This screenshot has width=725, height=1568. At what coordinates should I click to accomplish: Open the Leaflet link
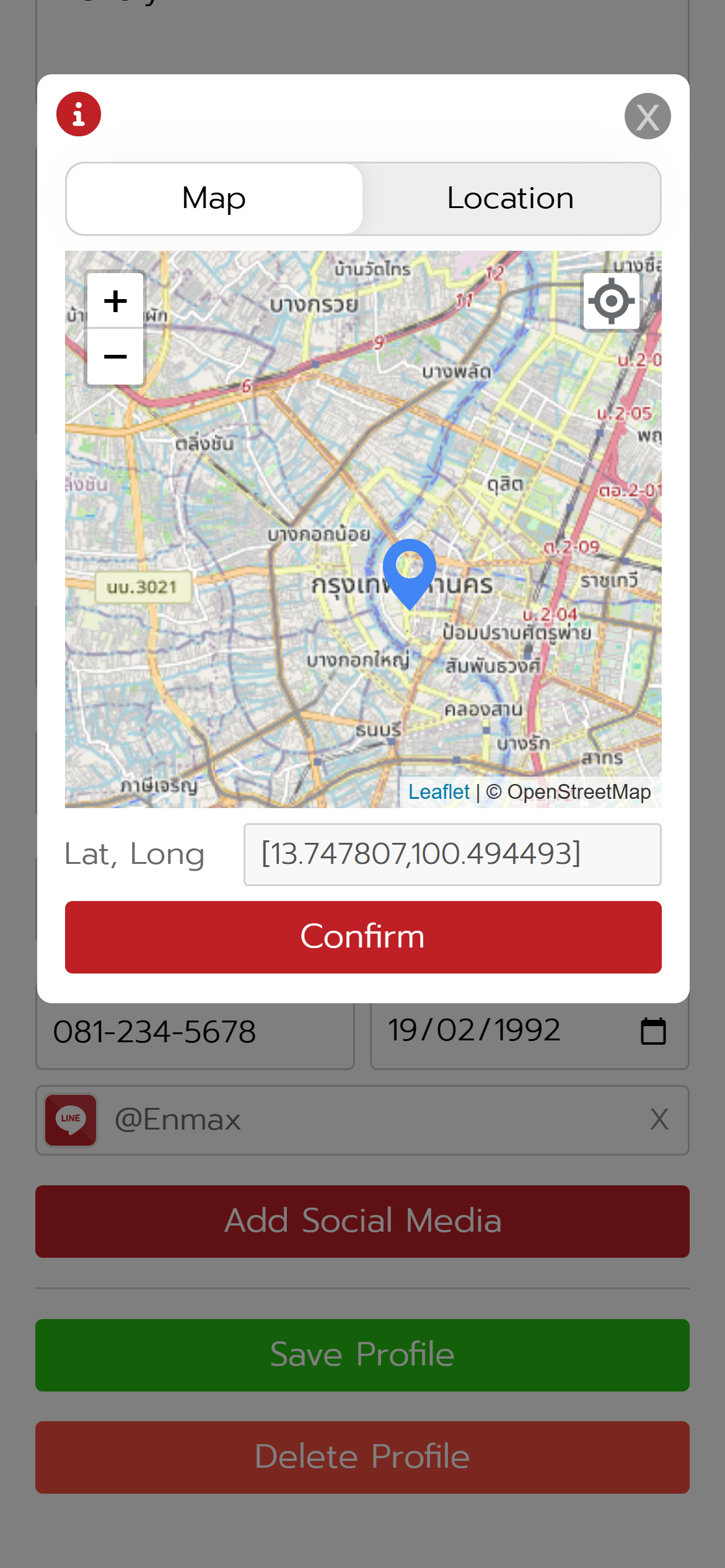[x=439, y=791]
